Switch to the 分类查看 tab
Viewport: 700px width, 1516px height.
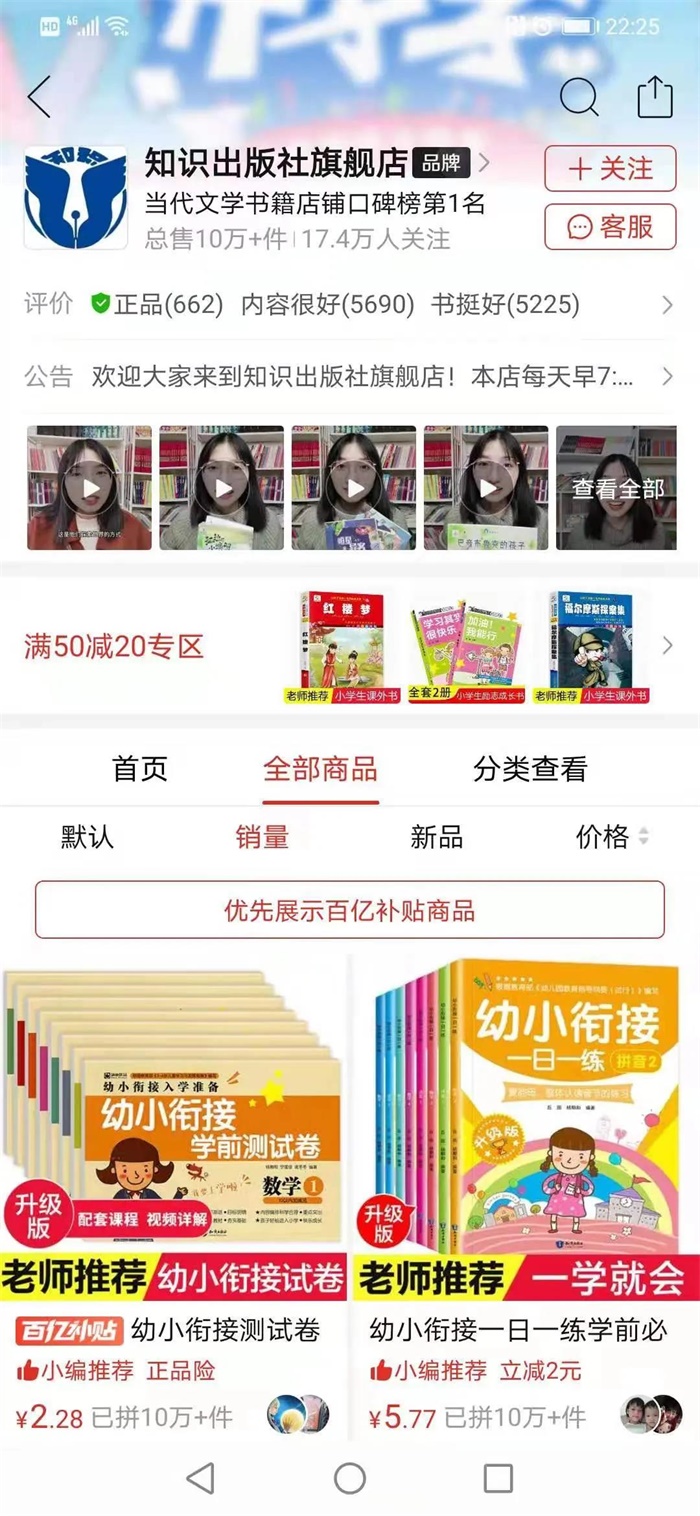click(x=530, y=769)
